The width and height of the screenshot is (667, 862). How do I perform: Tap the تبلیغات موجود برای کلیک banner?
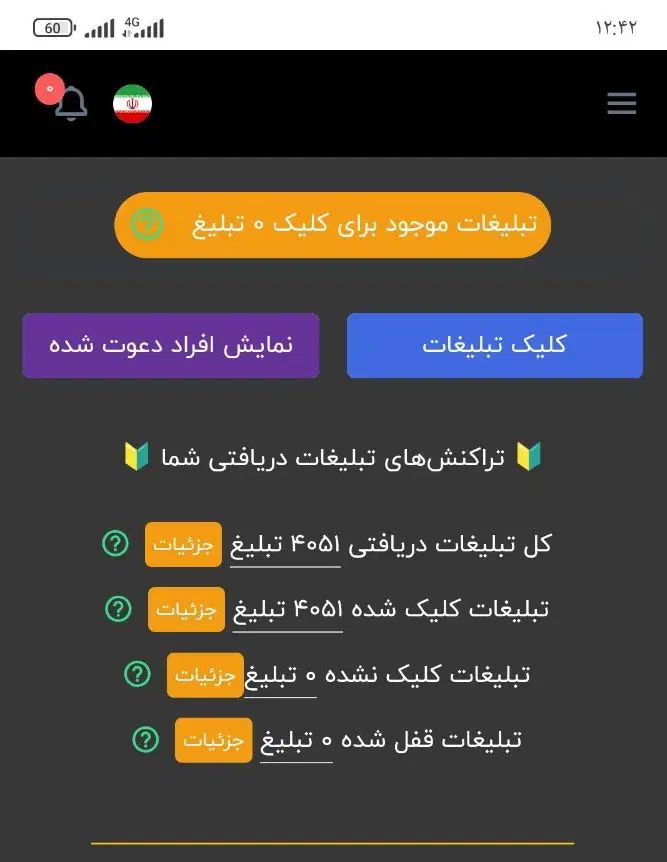click(x=332, y=225)
